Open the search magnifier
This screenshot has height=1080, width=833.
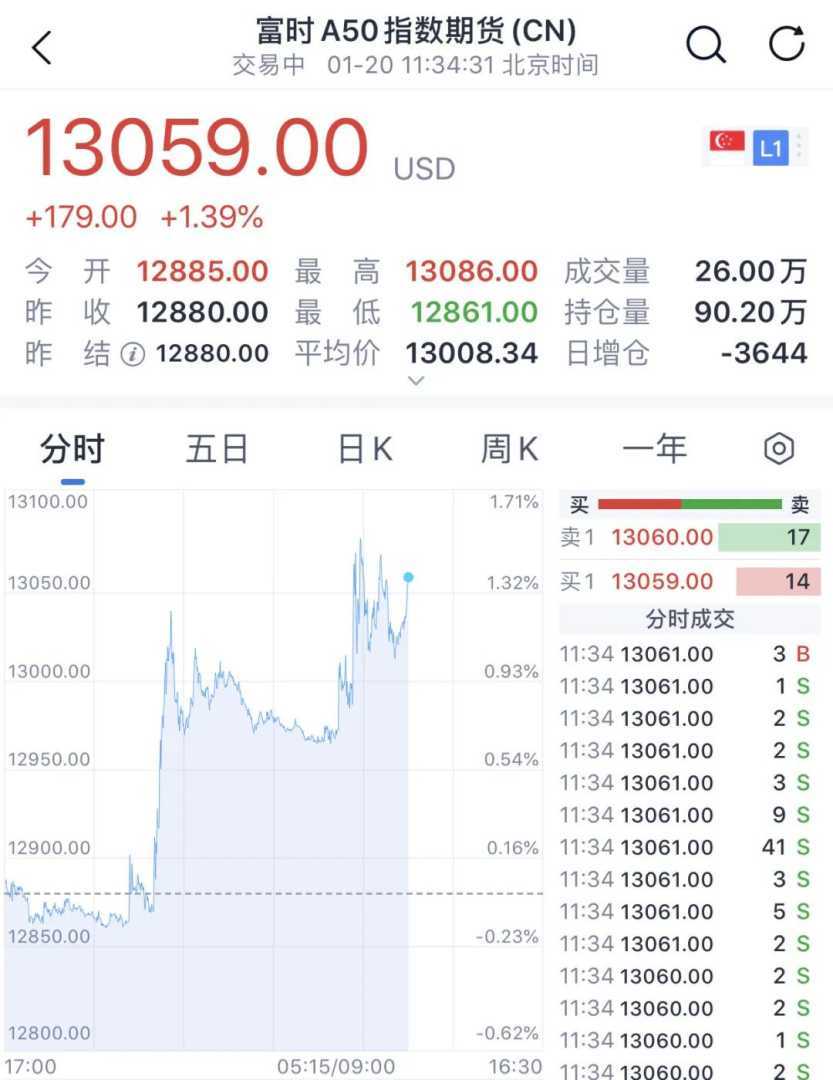click(706, 45)
